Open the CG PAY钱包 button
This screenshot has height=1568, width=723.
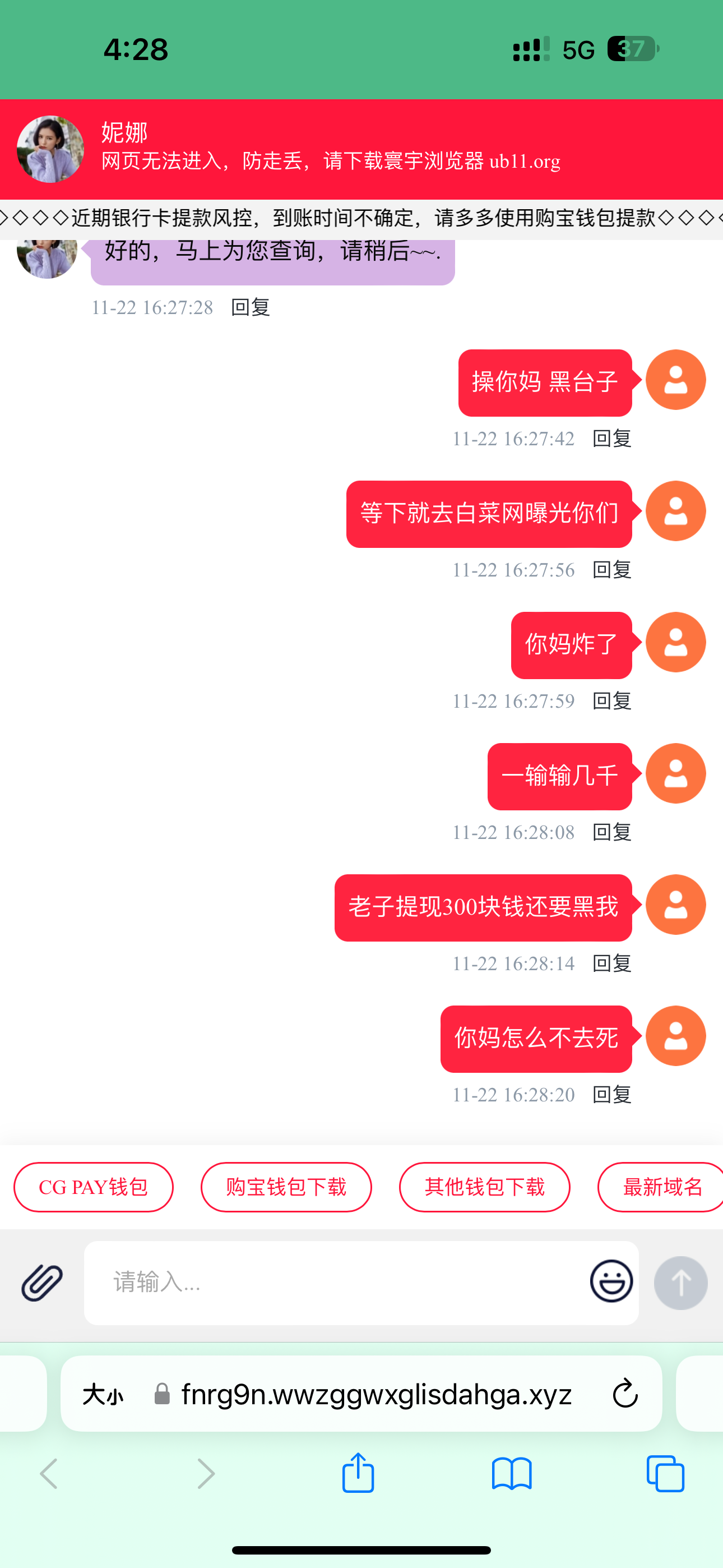click(x=93, y=1187)
